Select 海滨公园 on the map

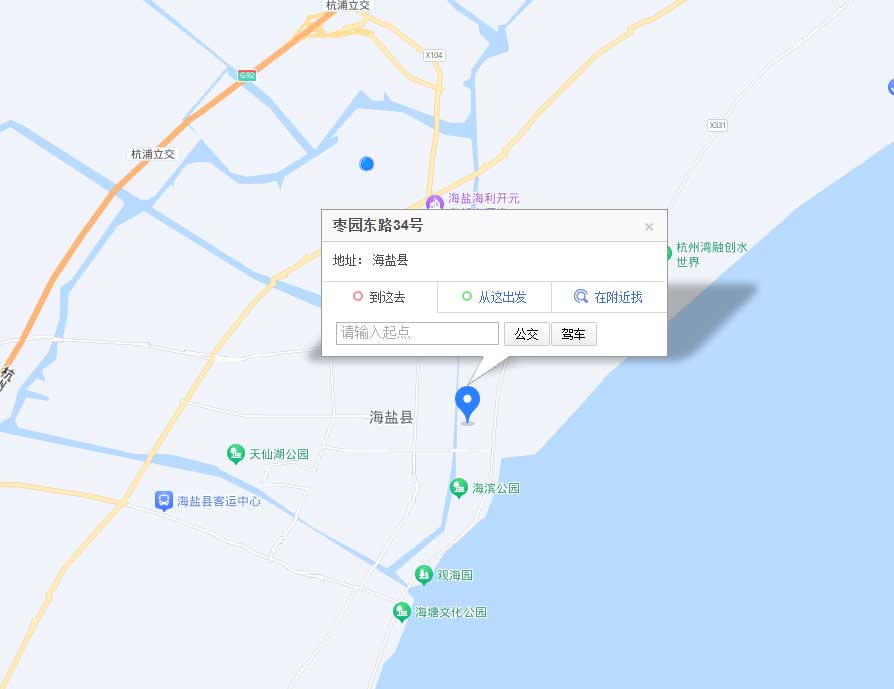(x=459, y=488)
